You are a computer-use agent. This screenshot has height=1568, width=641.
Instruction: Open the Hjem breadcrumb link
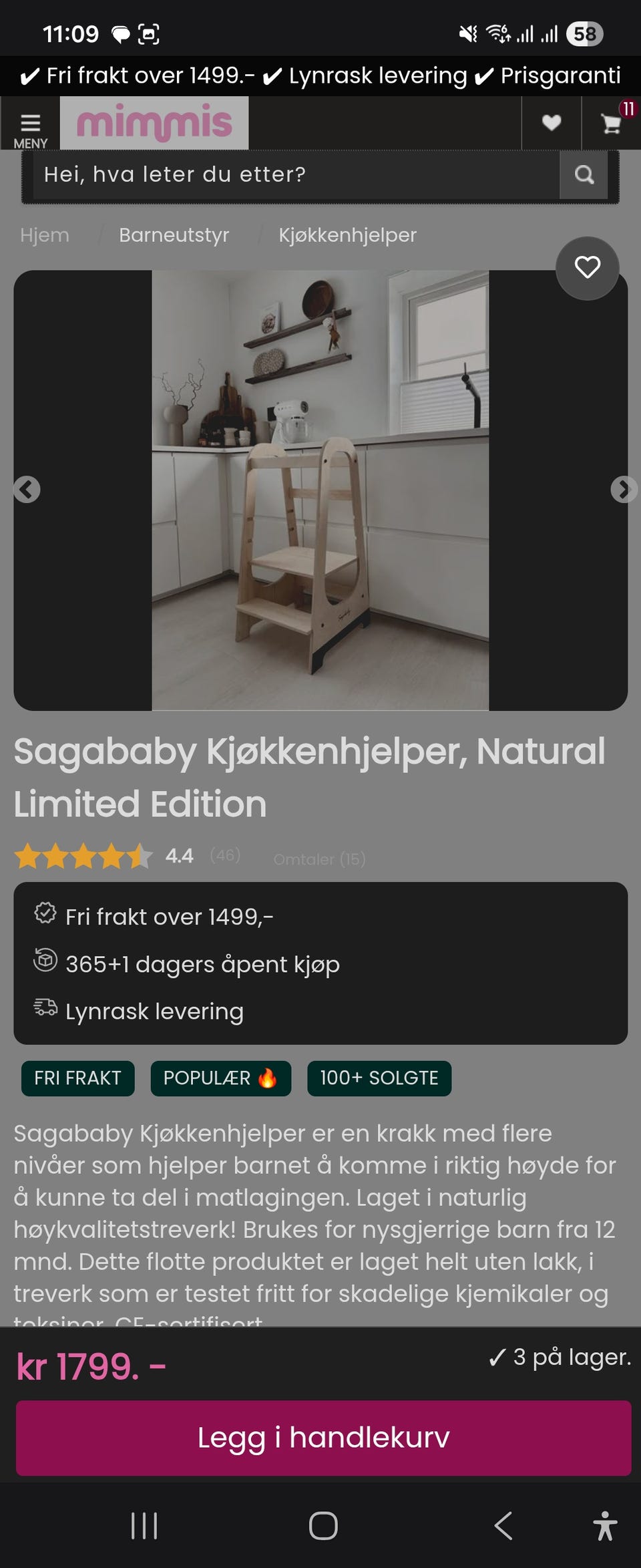click(44, 235)
